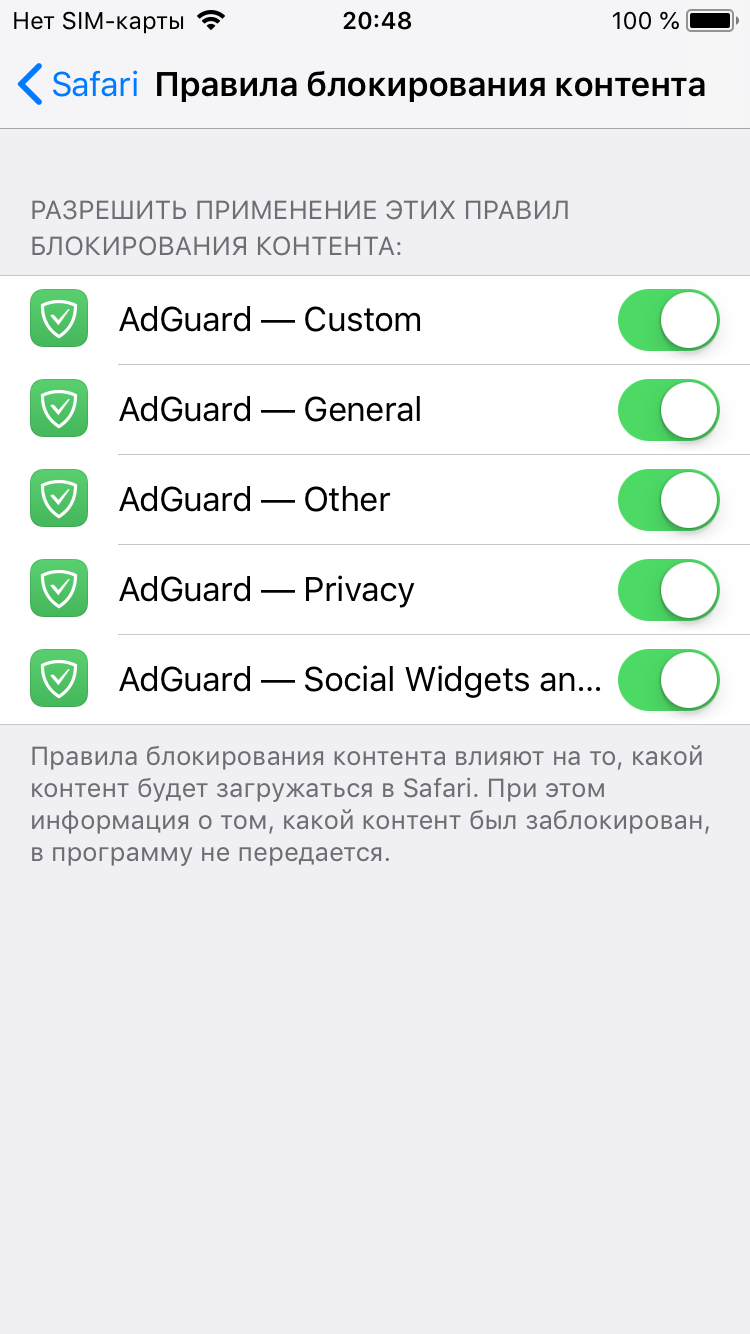Switch off AdGuard — Privacy rules
The height and width of the screenshot is (1334, 750).
[x=669, y=590]
